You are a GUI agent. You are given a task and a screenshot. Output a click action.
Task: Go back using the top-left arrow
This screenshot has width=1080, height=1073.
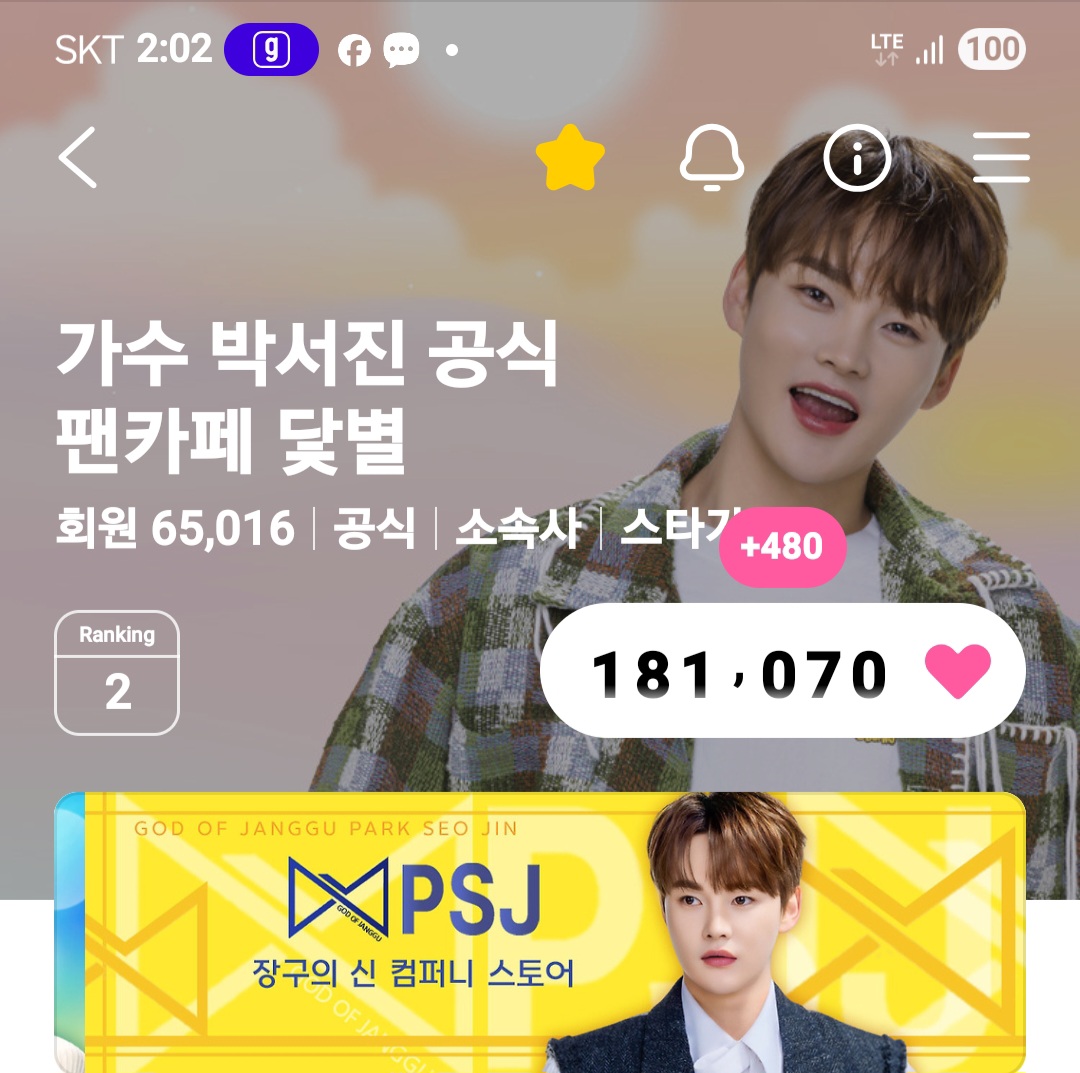78,157
